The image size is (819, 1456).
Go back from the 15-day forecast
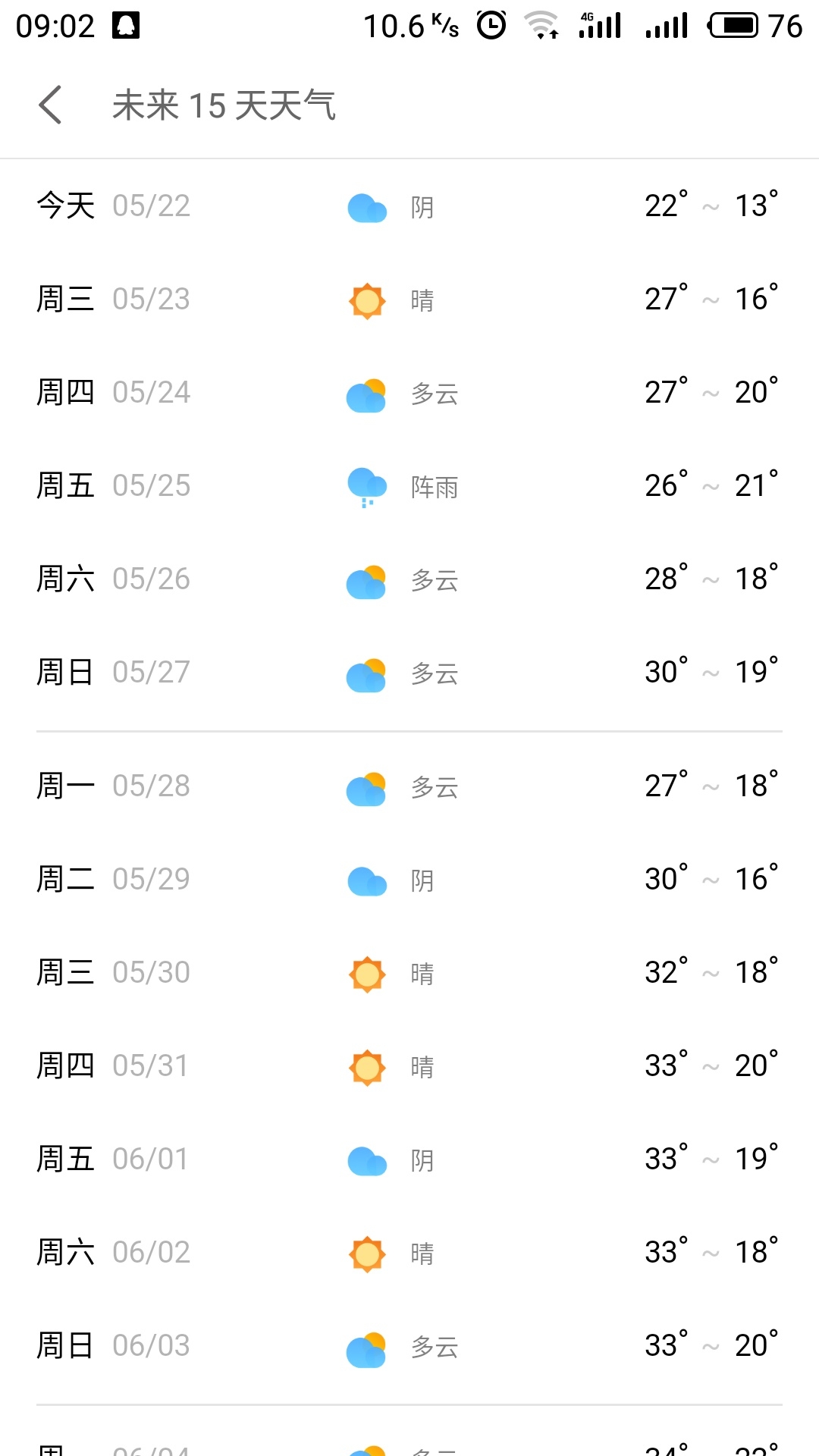51,105
